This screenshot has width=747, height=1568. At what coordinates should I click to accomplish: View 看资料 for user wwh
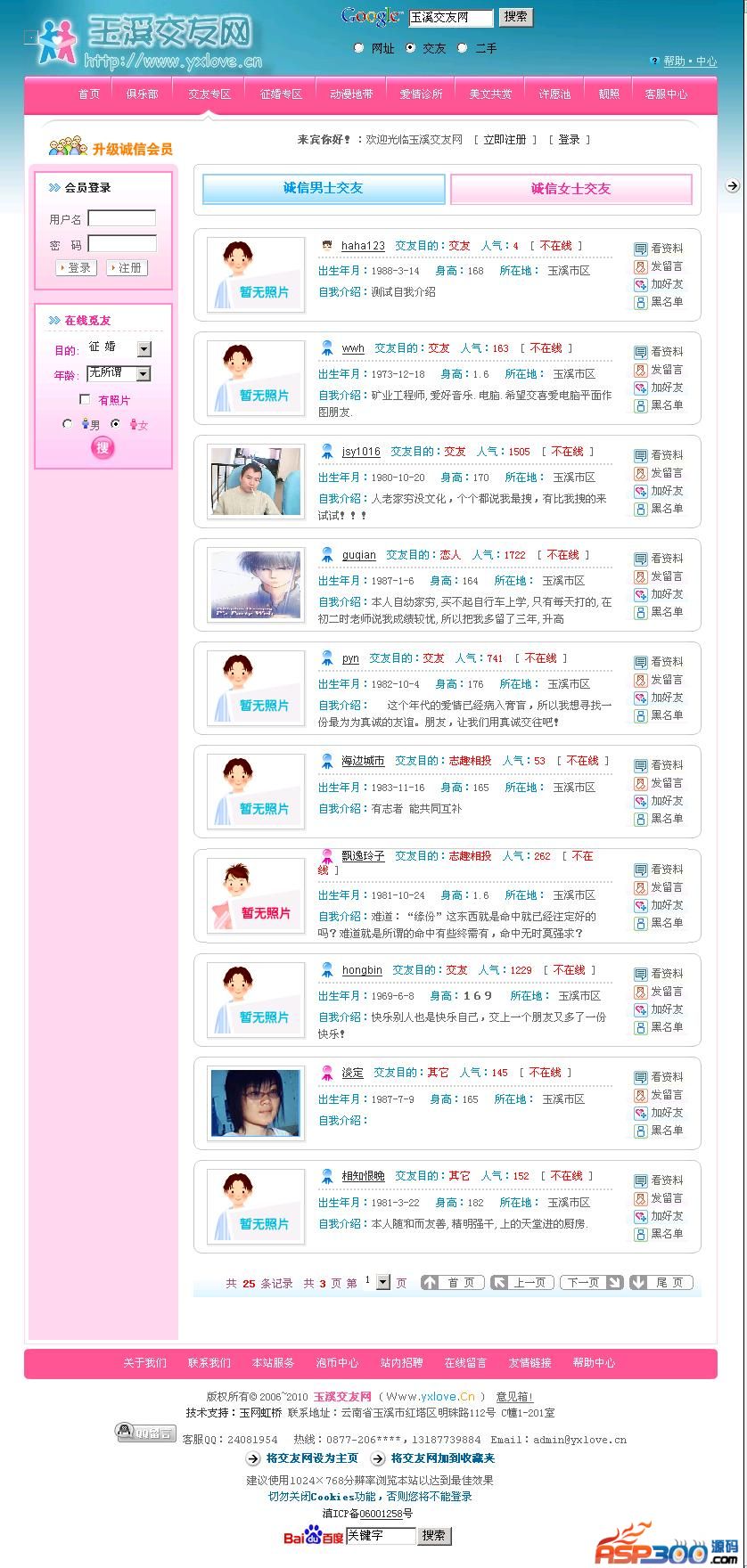point(659,352)
